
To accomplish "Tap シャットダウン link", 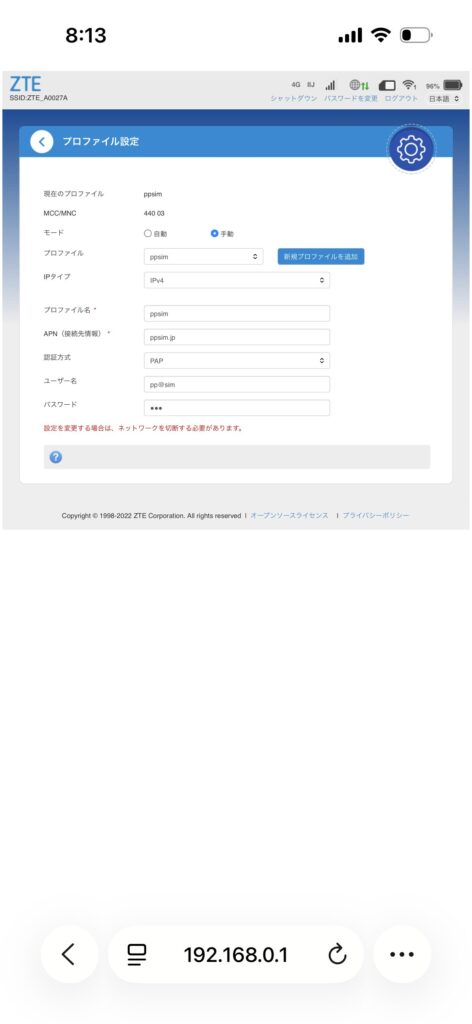I will [294, 98].
